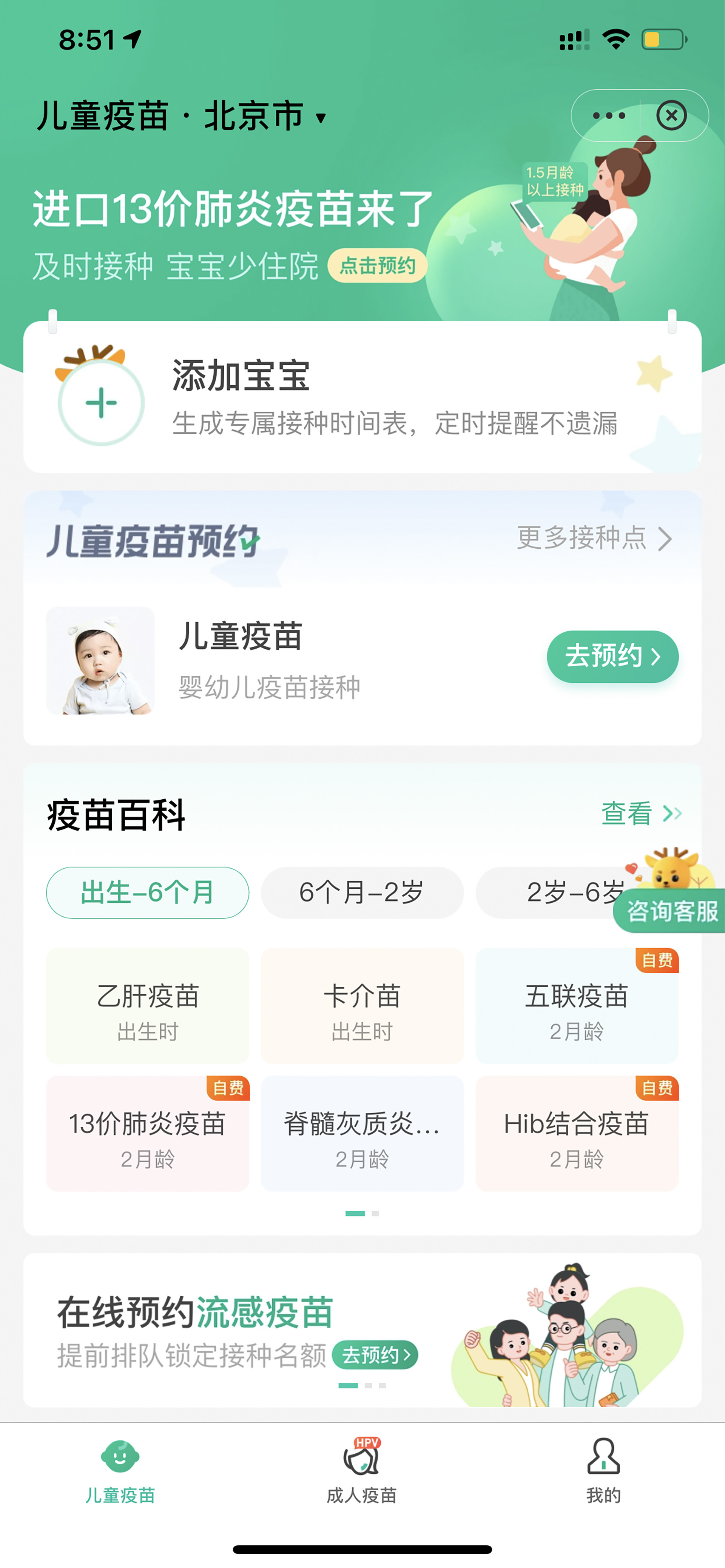Viewport: 725px width, 1568px height.
Task: Switch to the 6个月-2岁 age chip
Action: click(x=362, y=892)
